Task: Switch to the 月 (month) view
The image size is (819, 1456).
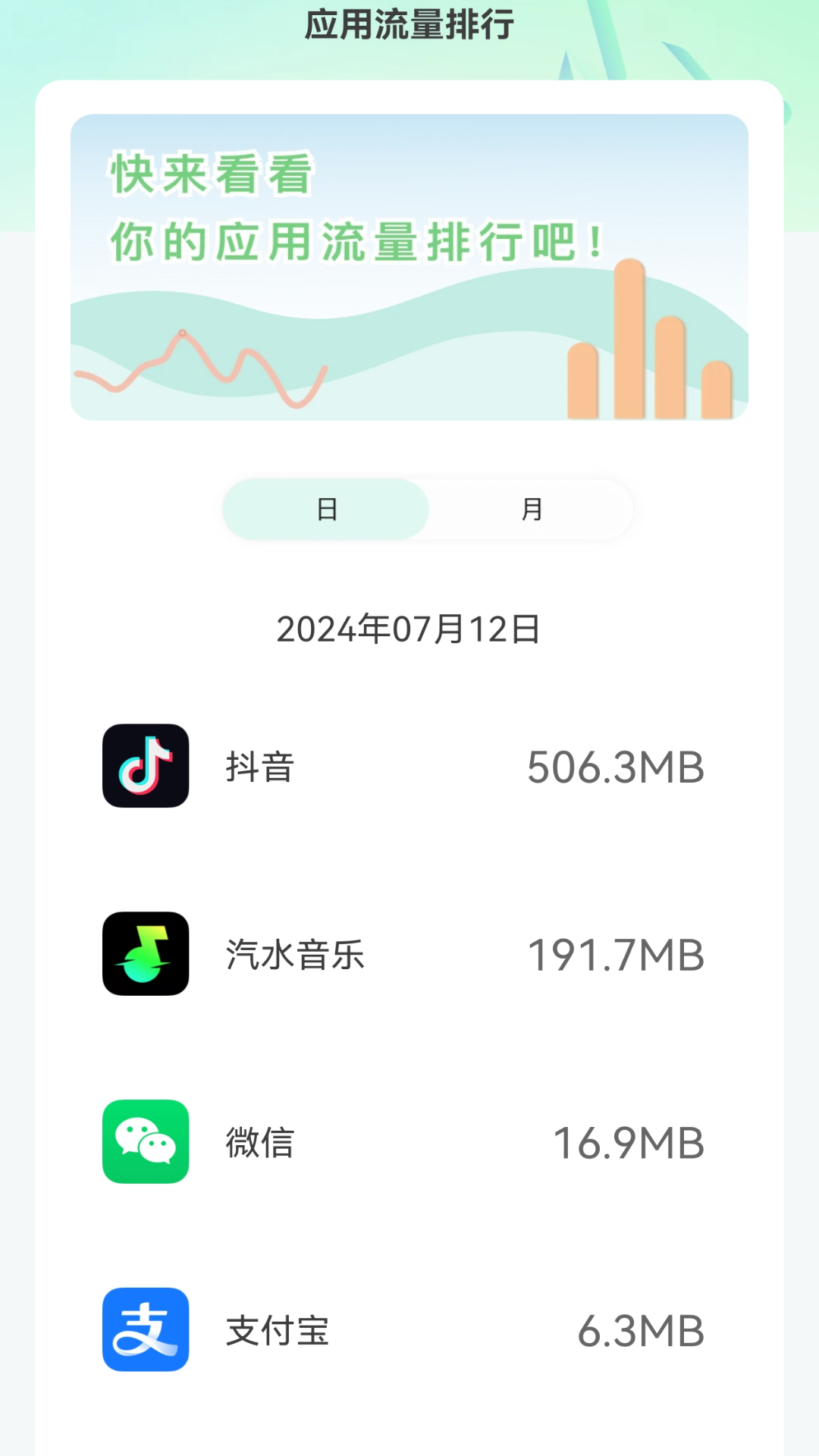Action: [532, 510]
